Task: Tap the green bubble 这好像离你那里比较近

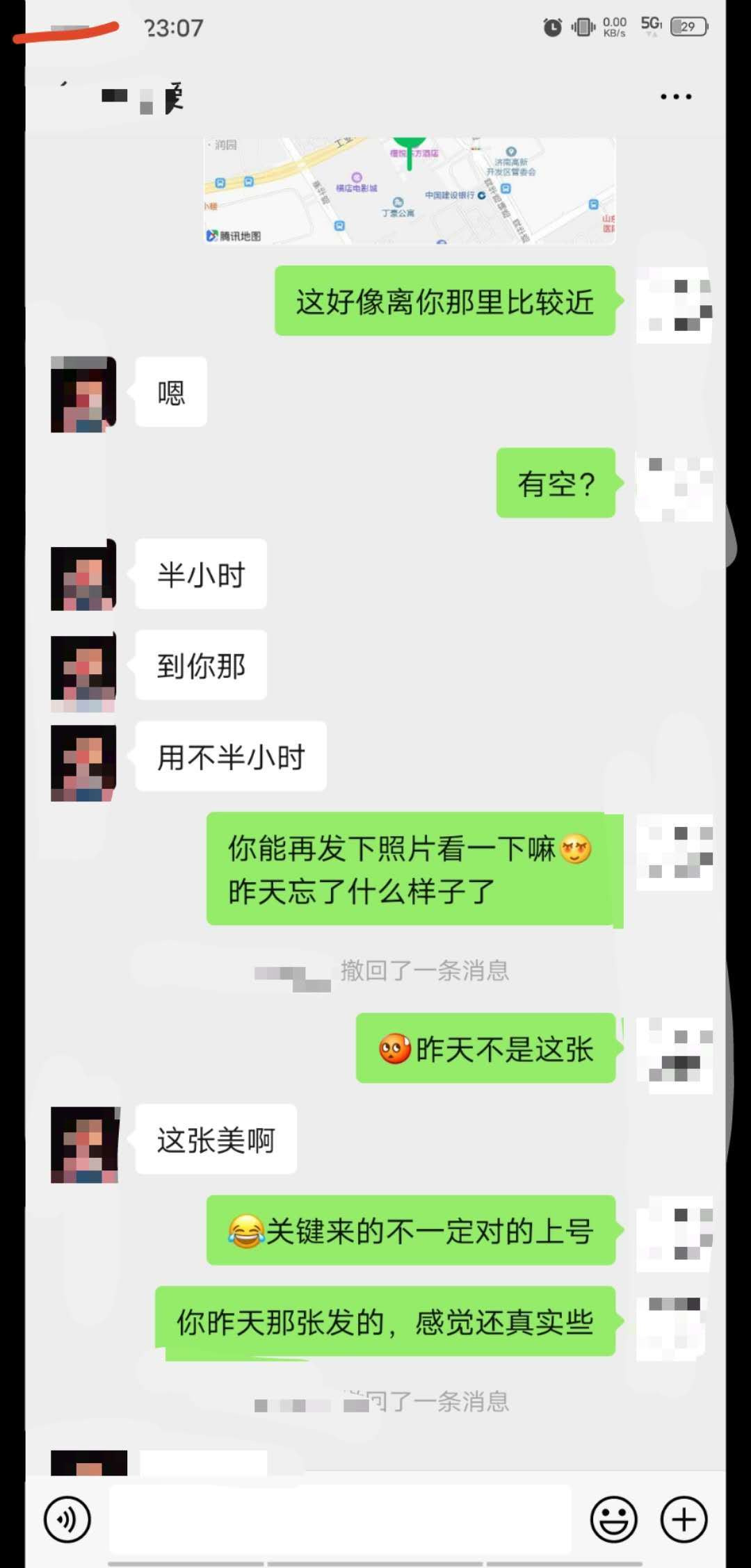Action: pyautogui.click(x=445, y=301)
